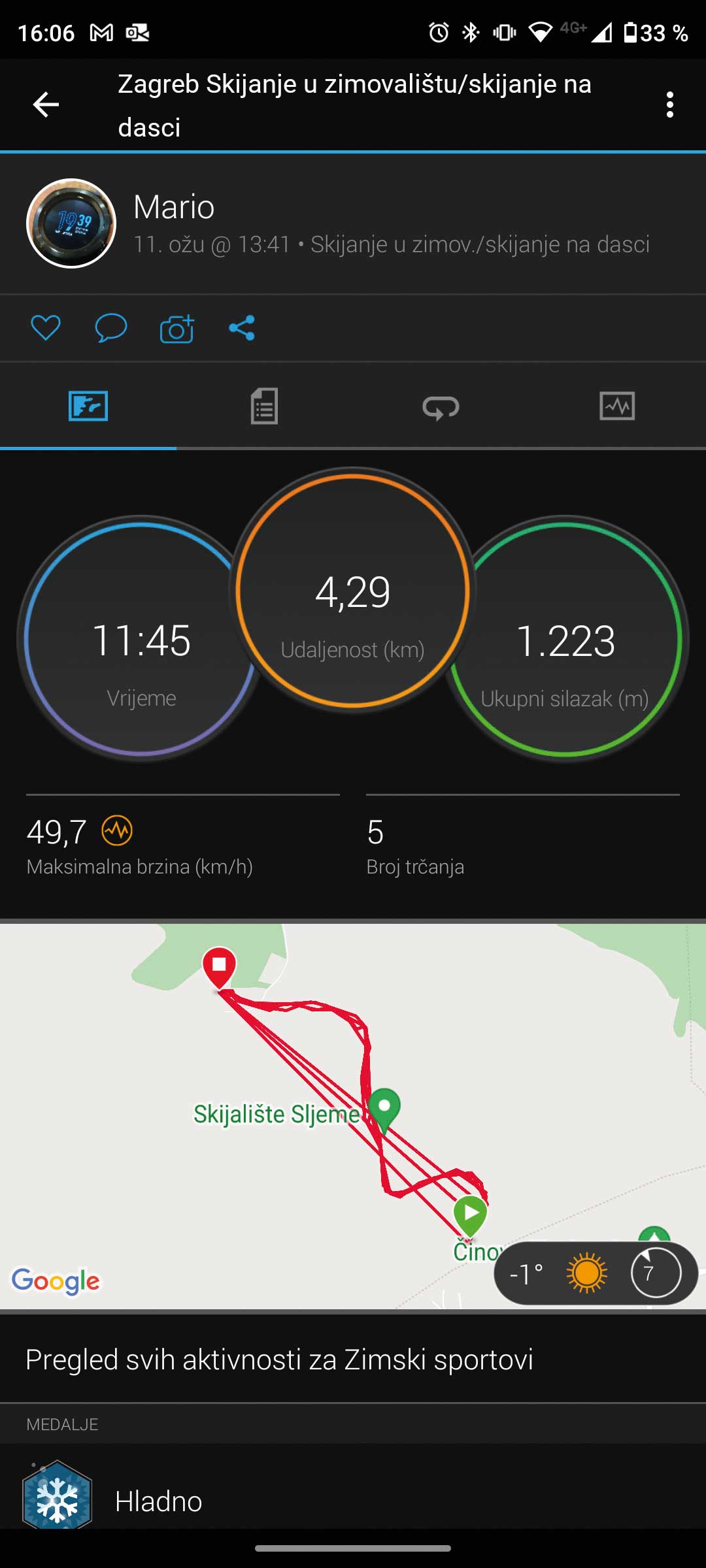Screen dimensions: 706x1568
Task: Share this skiing activity
Action: coord(242,327)
